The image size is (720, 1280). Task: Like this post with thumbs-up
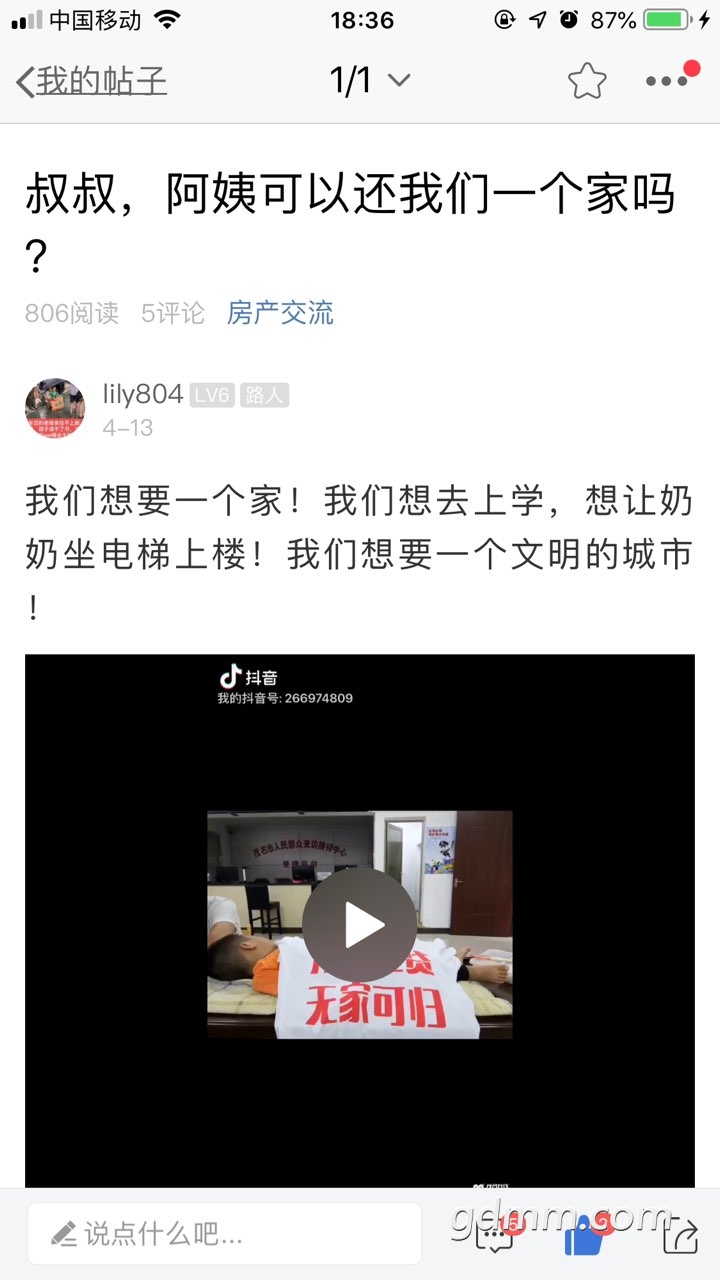pos(584,1234)
